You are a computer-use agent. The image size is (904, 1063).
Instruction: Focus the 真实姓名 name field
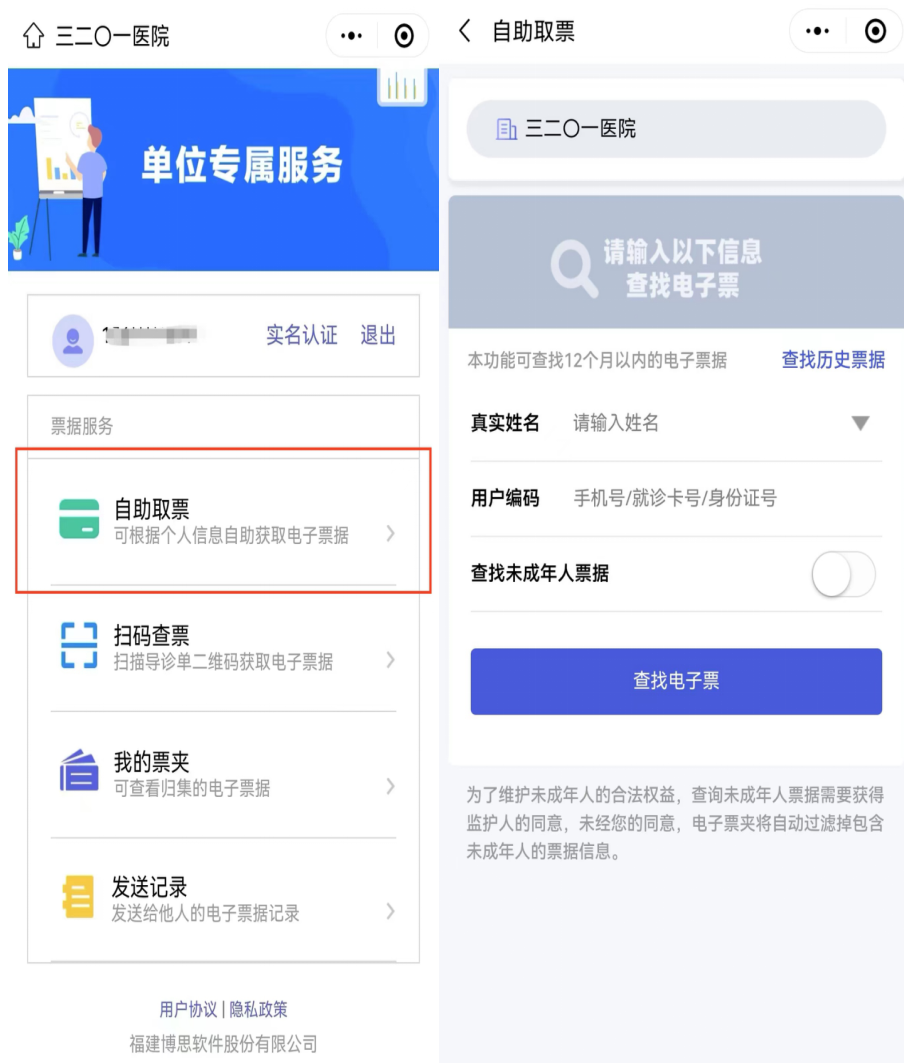point(700,423)
